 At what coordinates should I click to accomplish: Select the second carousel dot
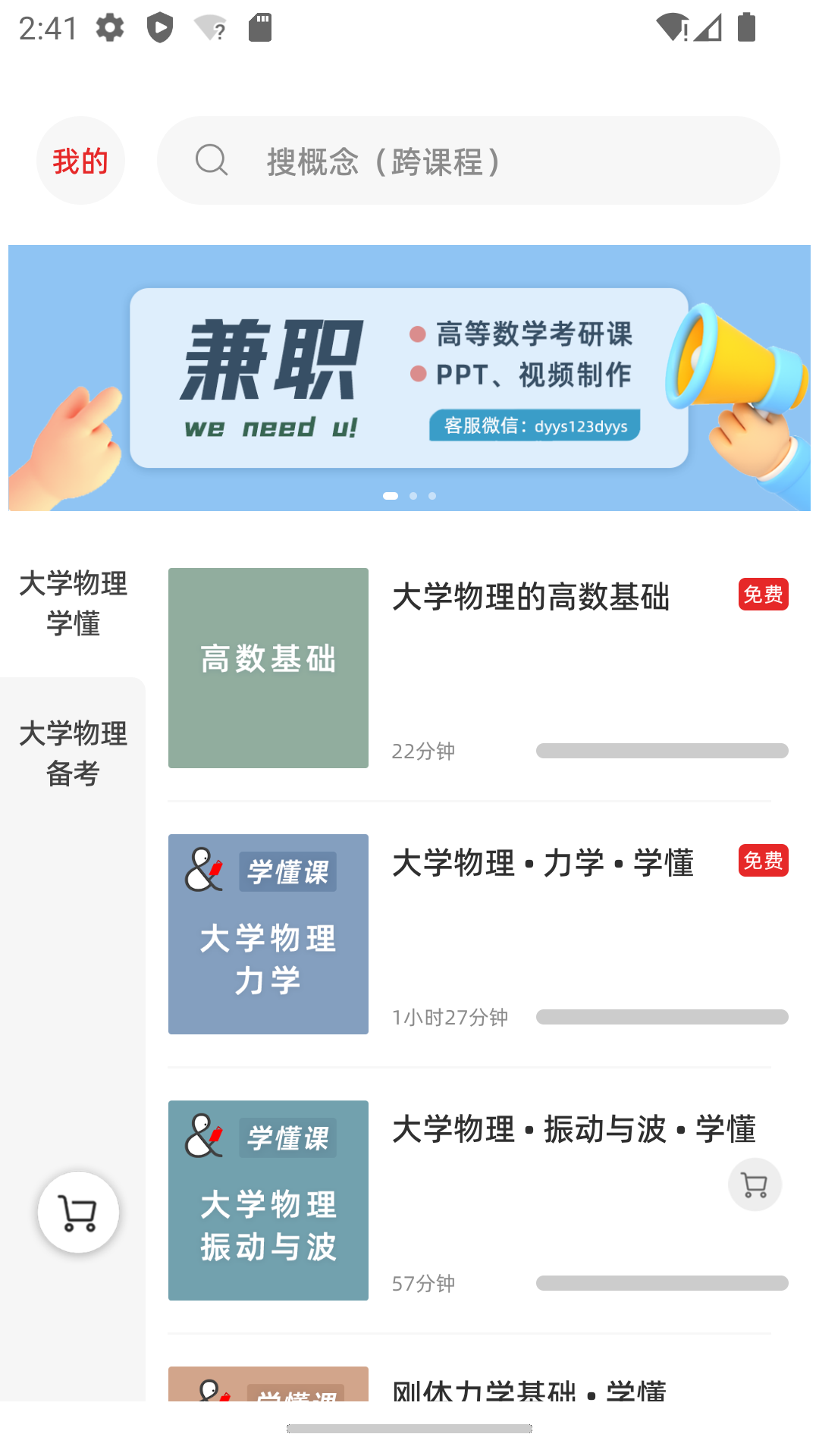coord(413,496)
